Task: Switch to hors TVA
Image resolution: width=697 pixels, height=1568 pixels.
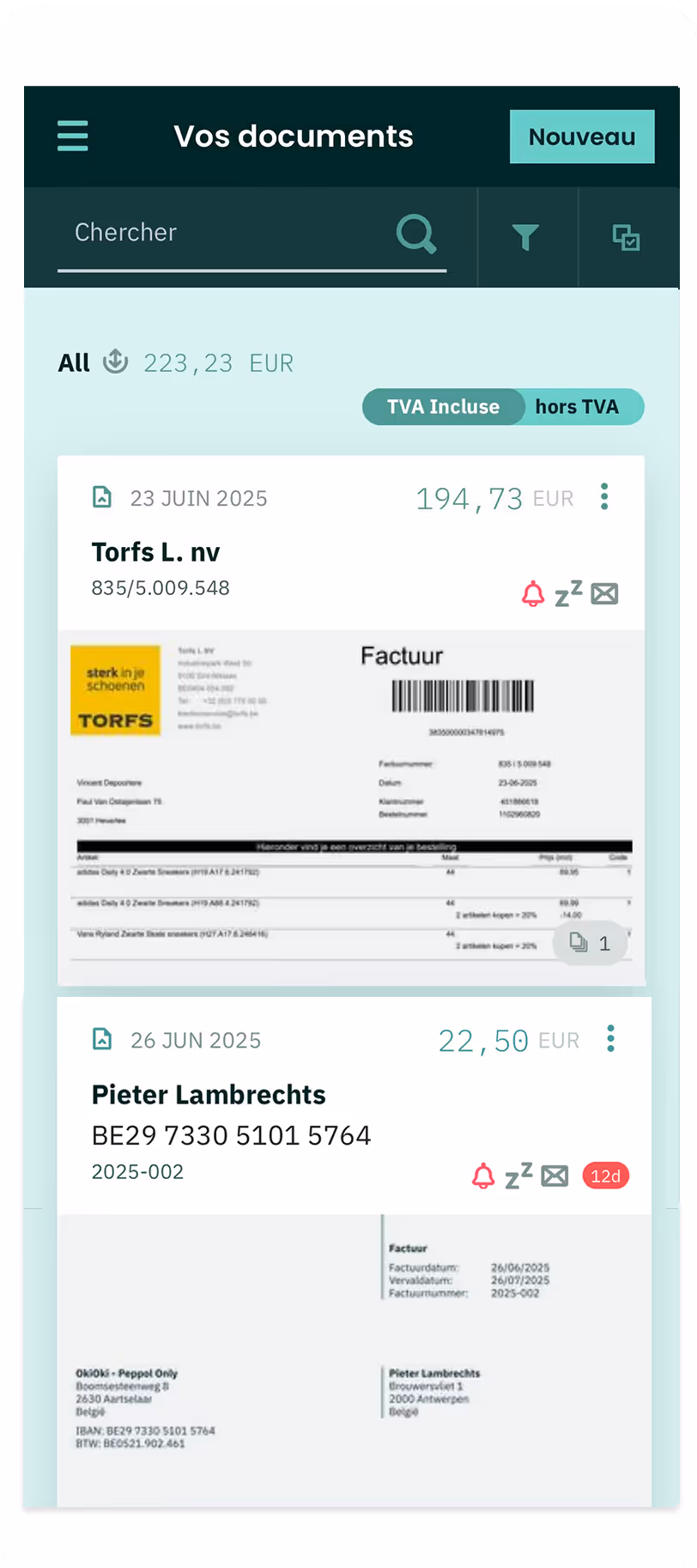Action: coord(577,407)
